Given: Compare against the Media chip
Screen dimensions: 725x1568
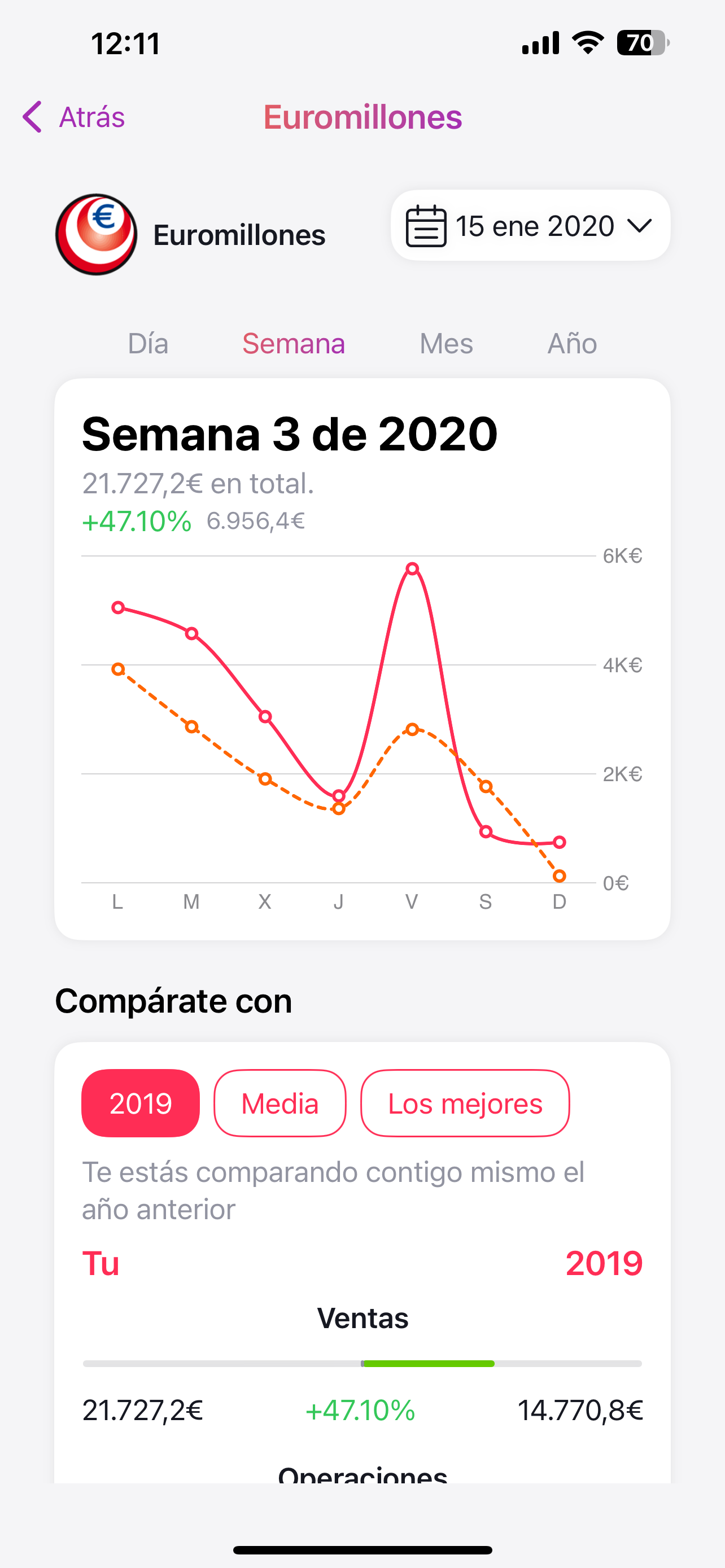Looking at the screenshot, I should pyautogui.click(x=280, y=1103).
